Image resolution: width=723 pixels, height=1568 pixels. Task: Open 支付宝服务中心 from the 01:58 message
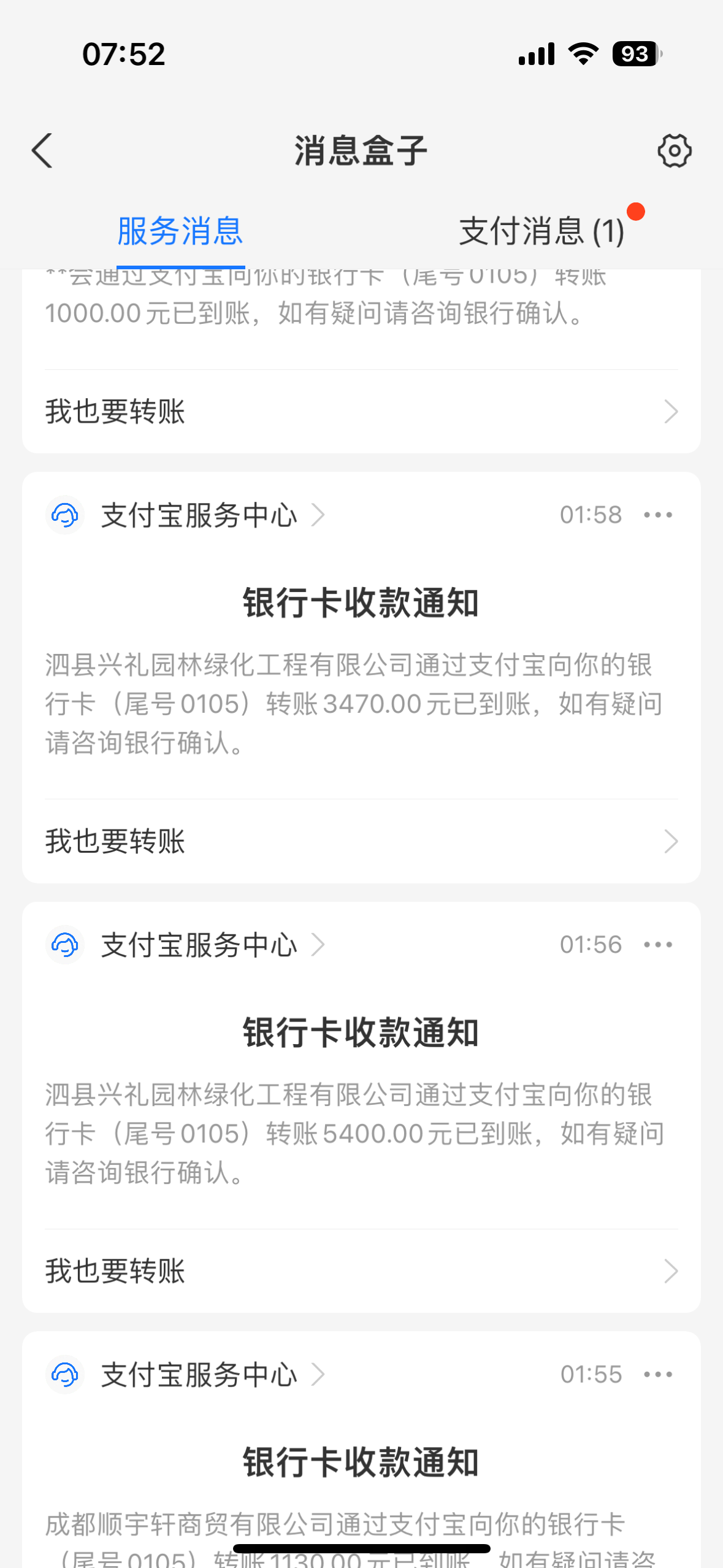pyautogui.click(x=199, y=515)
